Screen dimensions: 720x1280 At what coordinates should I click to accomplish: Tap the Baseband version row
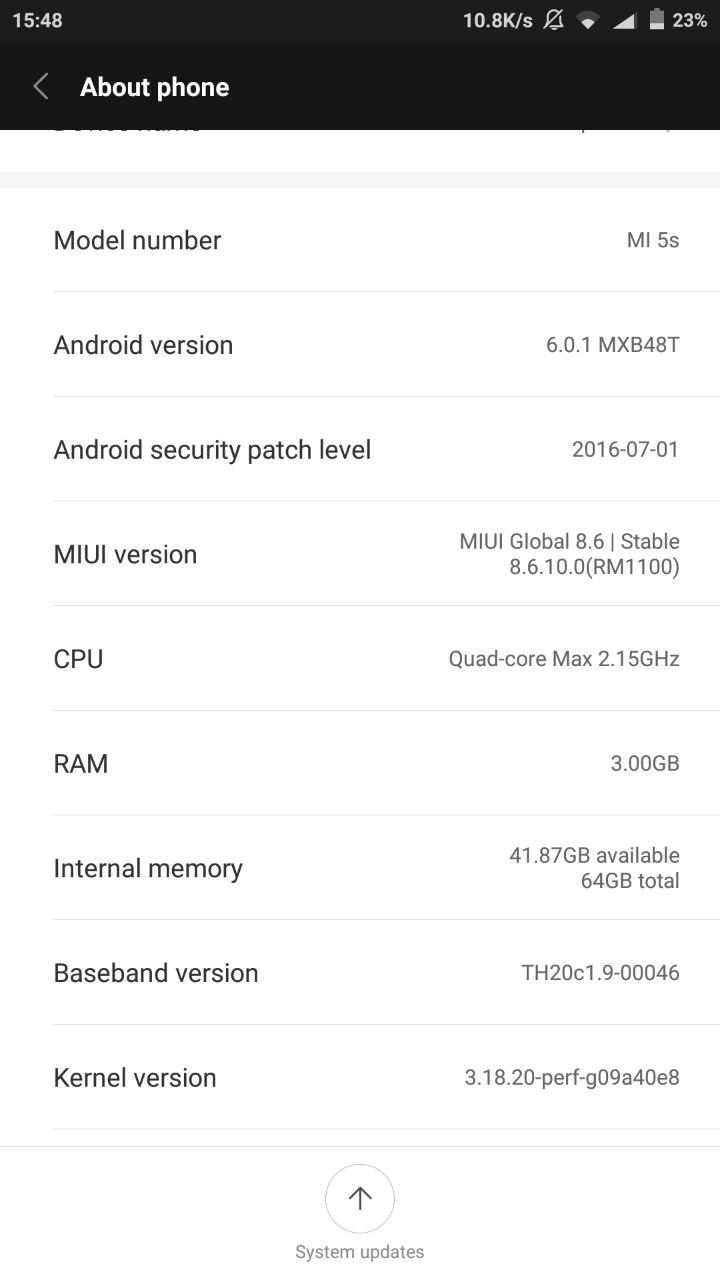[360, 973]
